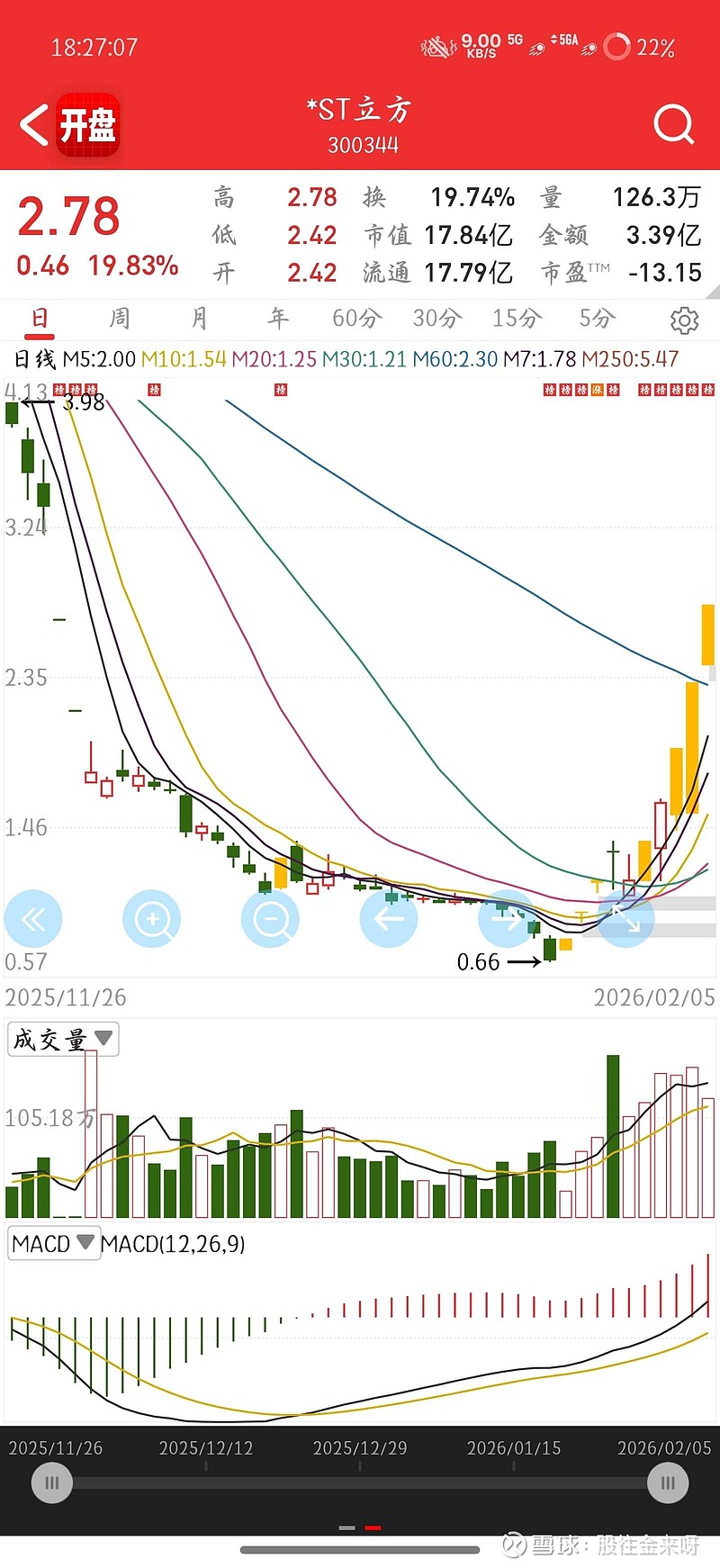This screenshot has height=1568, width=720.
Task: Select the 30分 timeframe
Action: click(437, 318)
